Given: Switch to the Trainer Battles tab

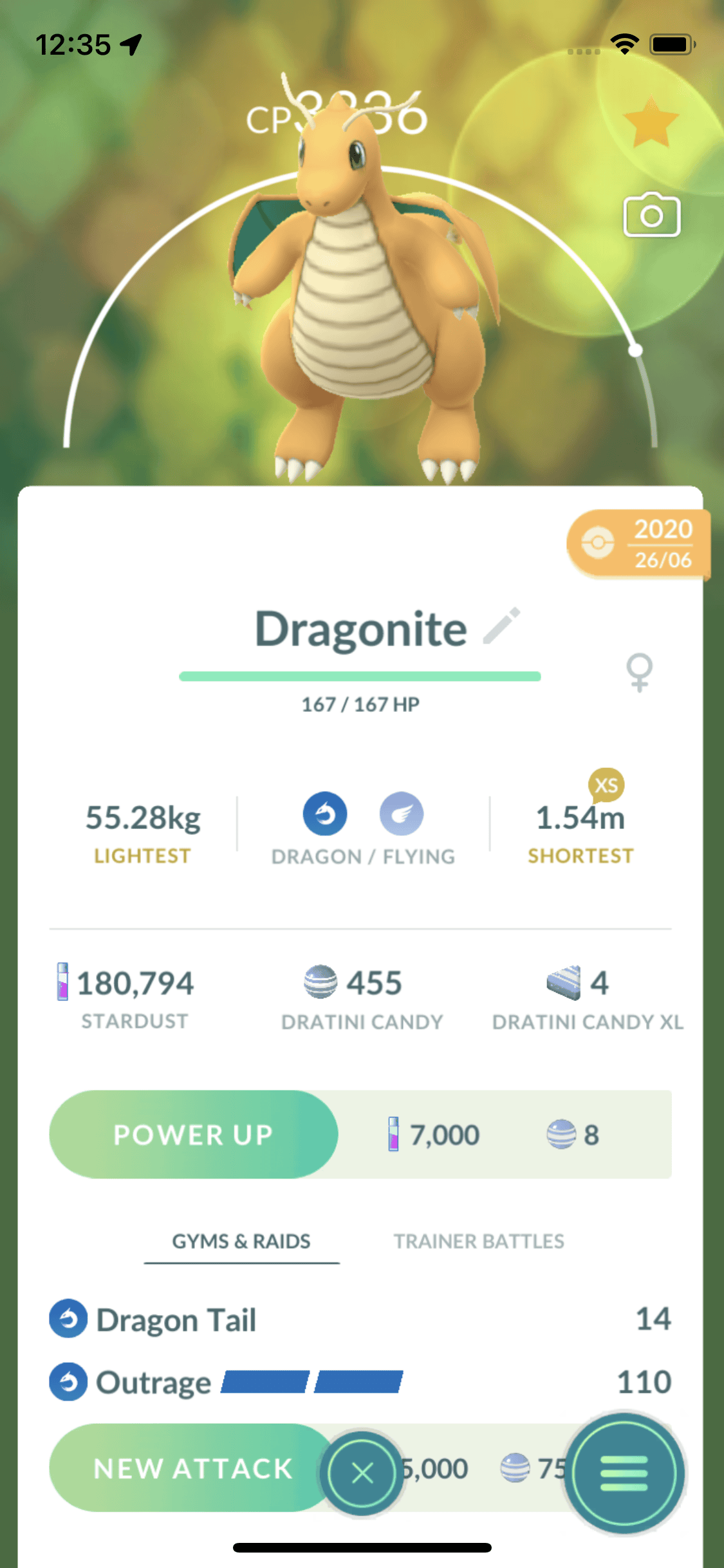Looking at the screenshot, I should point(479,1241).
